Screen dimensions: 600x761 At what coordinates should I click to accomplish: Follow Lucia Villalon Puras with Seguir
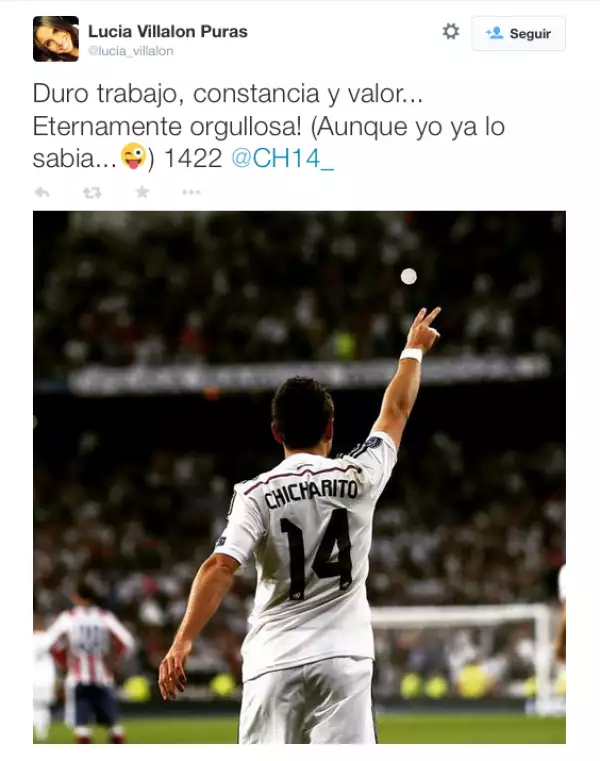click(518, 33)
